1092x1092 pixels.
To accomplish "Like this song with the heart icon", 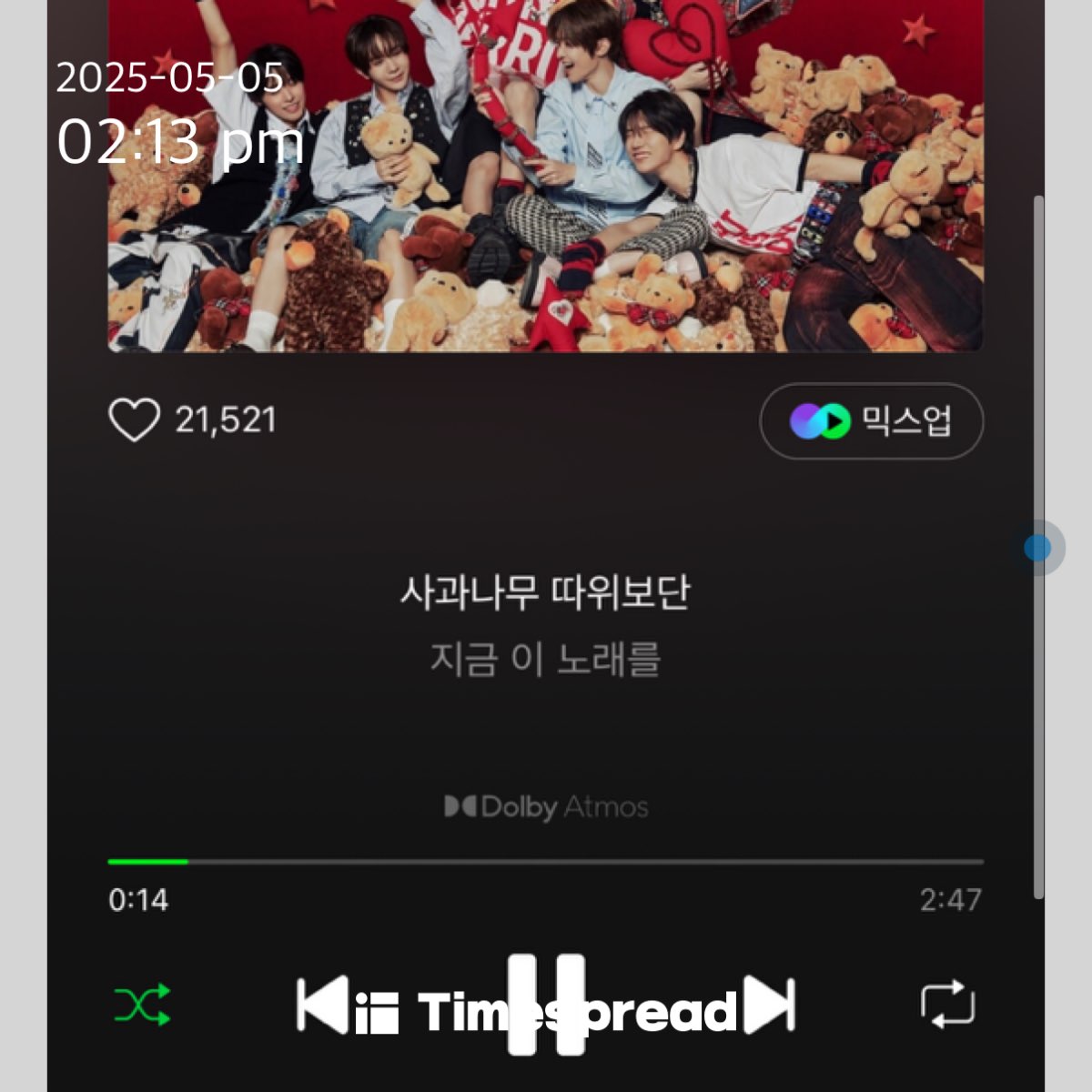I will point(134,420).
